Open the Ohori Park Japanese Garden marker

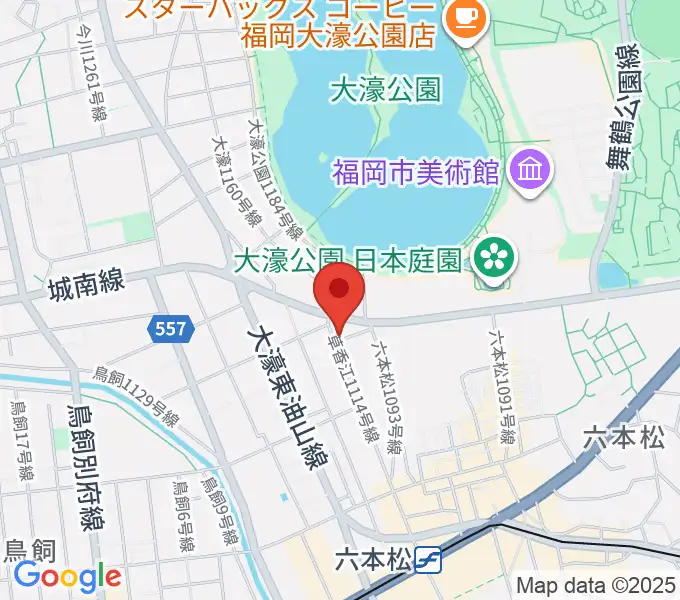point(492,259)
